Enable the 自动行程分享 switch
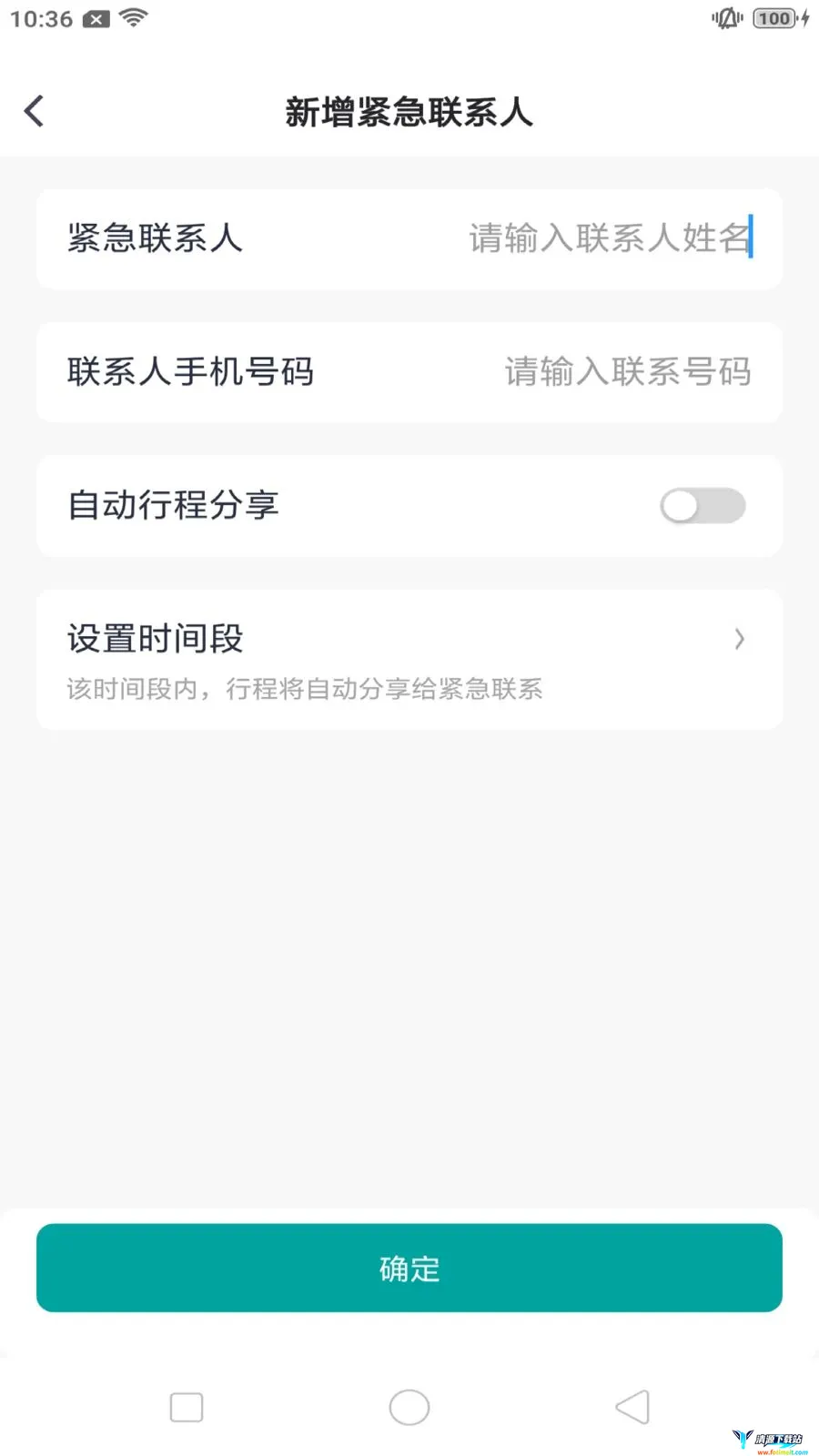The image size is (819, 1456). pos(703,506)
